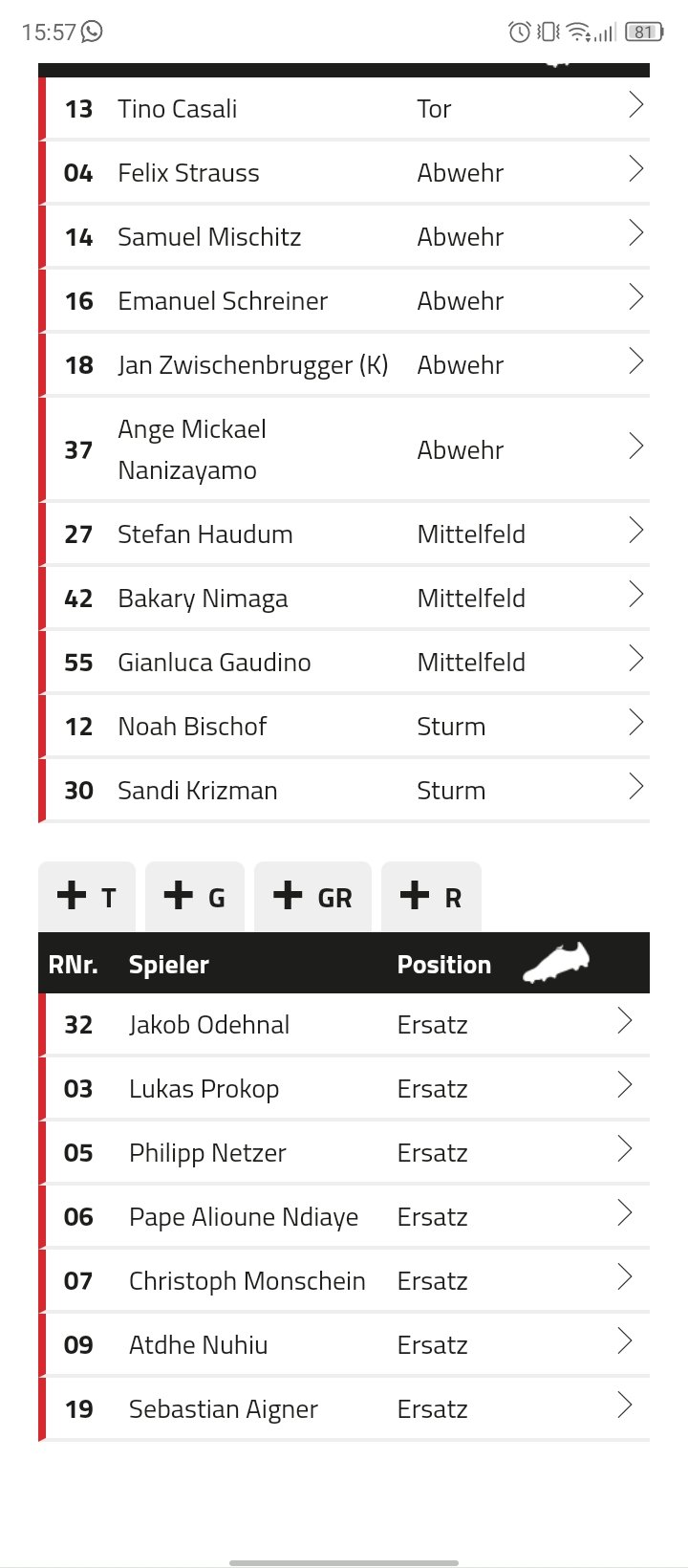The image size is (688, 1568).
Task: Open Sandi Krizman's row
Action: 344,790
